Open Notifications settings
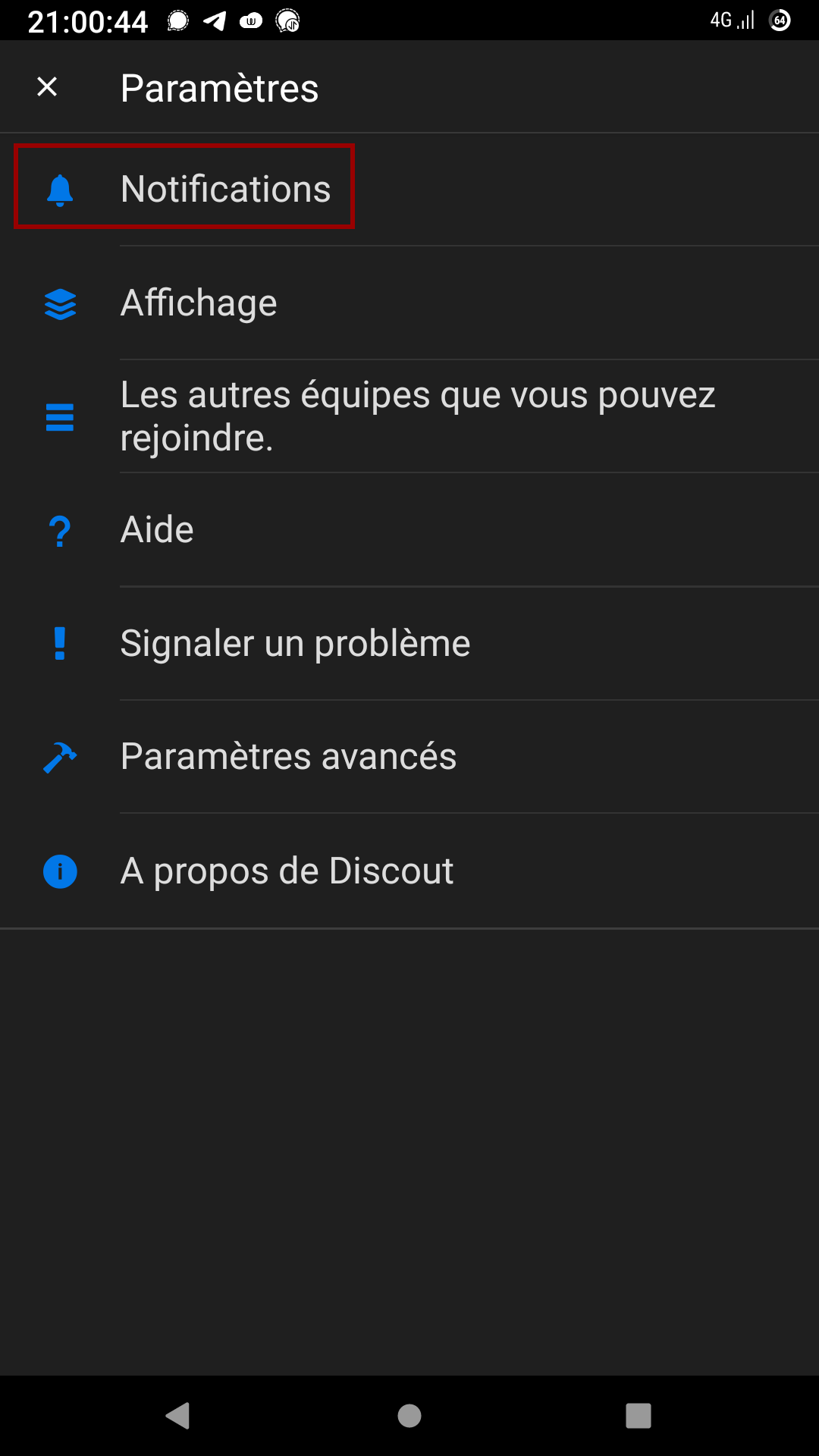Viewport: 819px width, 1456px height. pos(225,189)
